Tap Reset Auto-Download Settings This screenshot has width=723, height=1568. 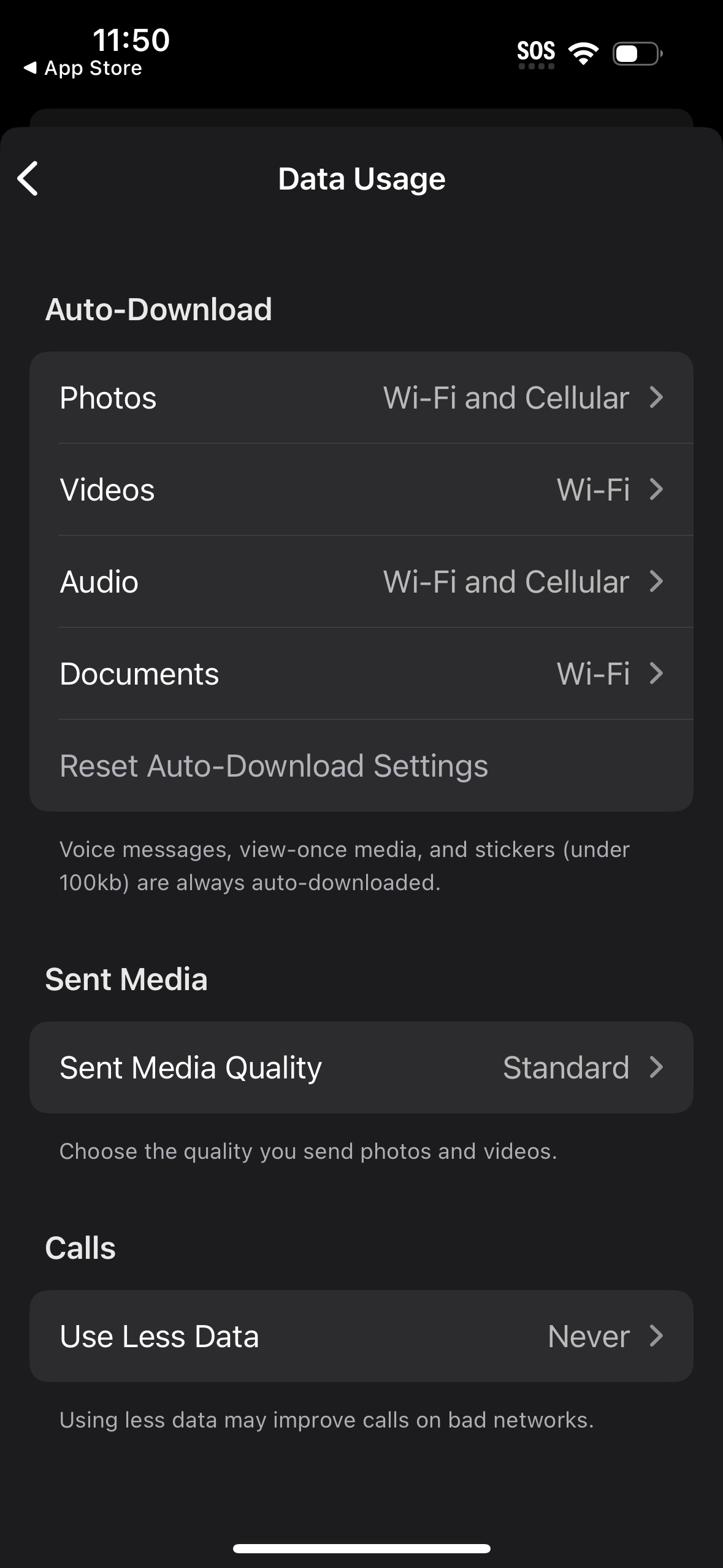[x=274, y=766]
